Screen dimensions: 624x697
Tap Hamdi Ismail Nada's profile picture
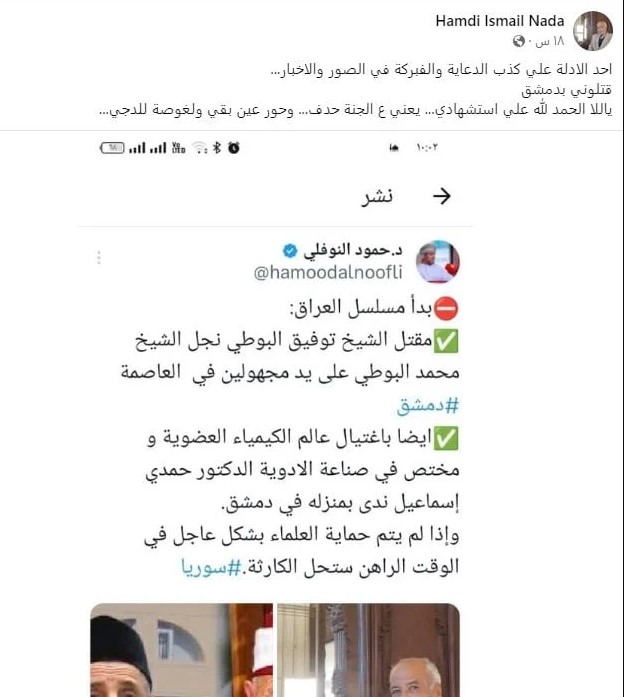594,31
